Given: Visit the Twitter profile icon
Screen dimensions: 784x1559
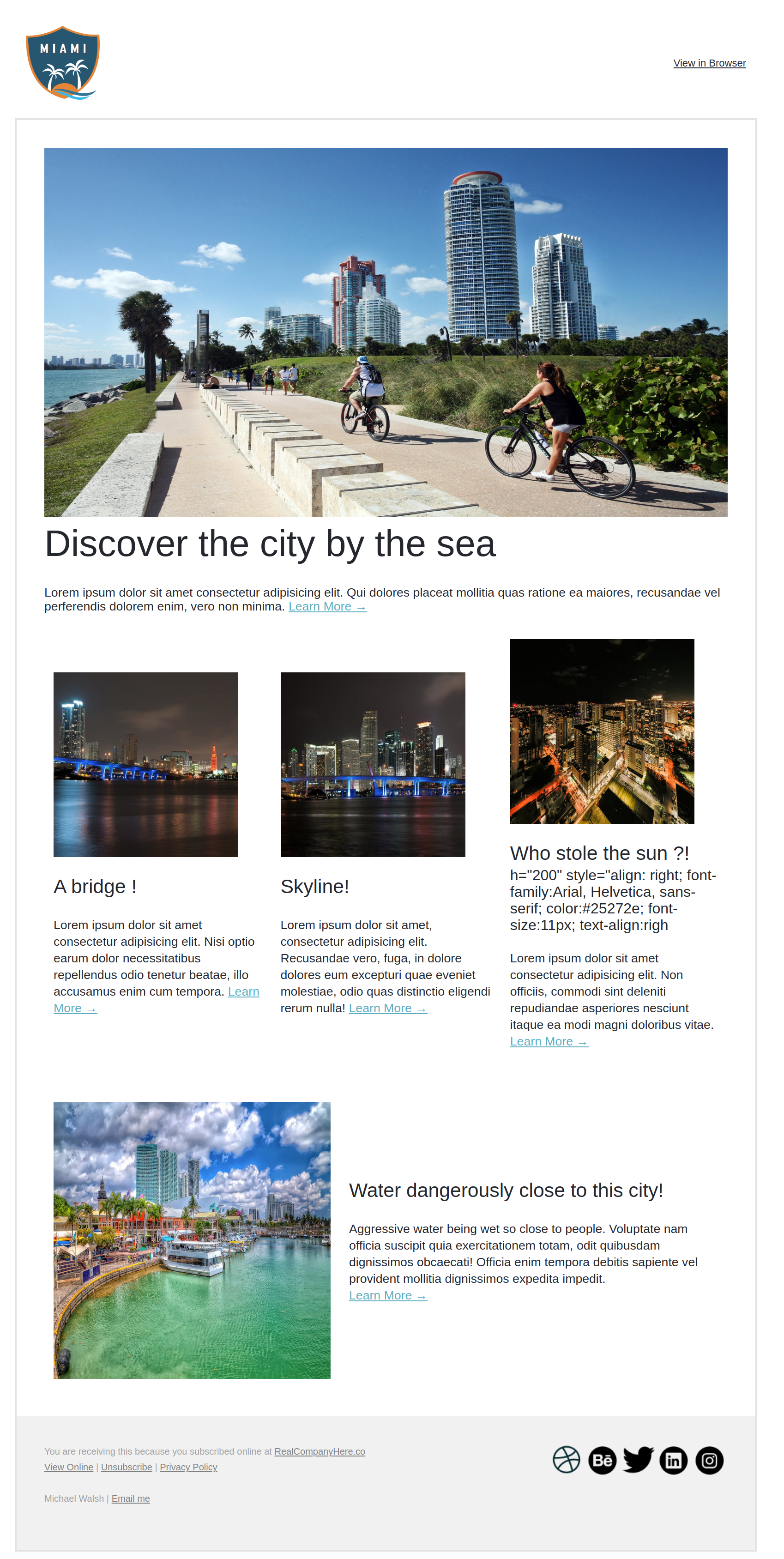Looking at the screenshot, I should pos(638,1460).
